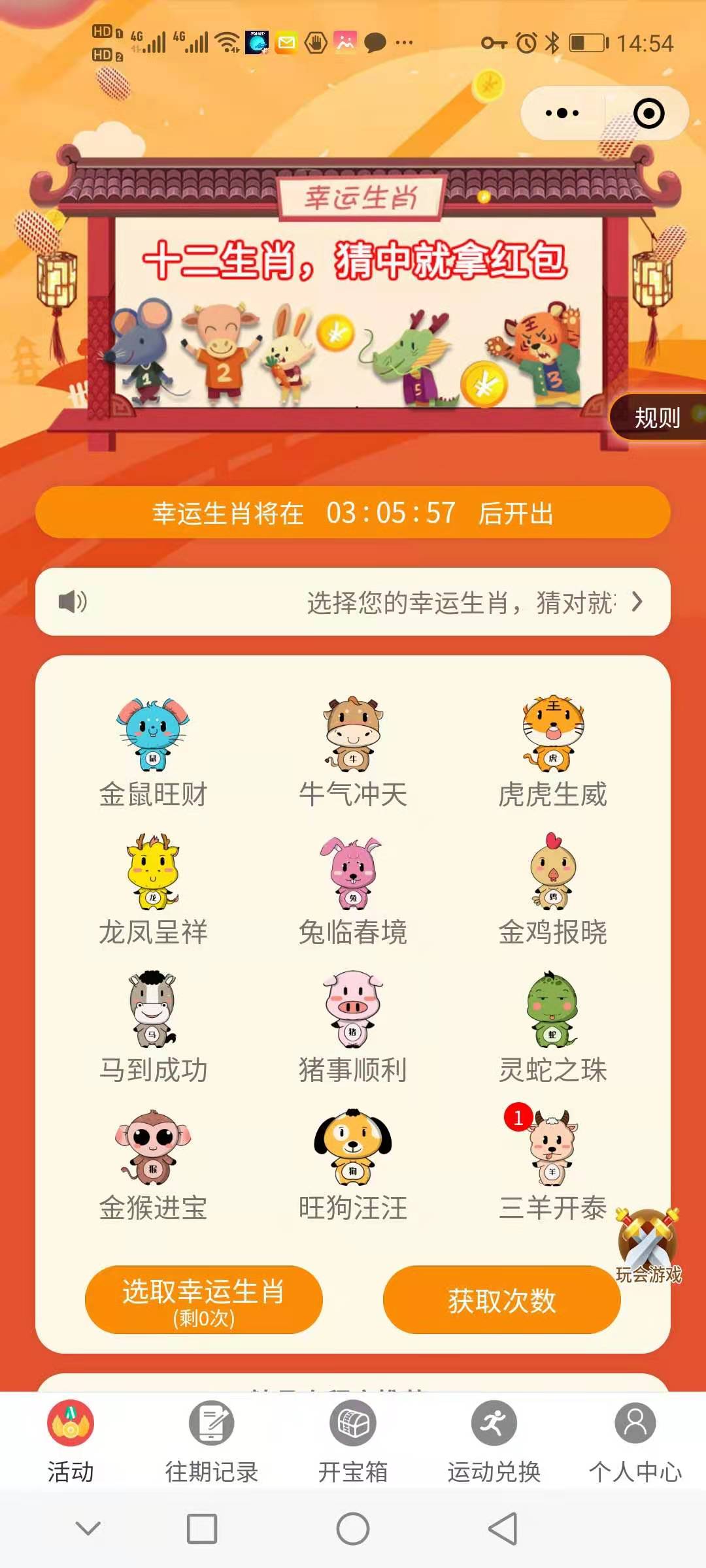
Task: Open the mini program more options menu
Action: click(562, 114)
